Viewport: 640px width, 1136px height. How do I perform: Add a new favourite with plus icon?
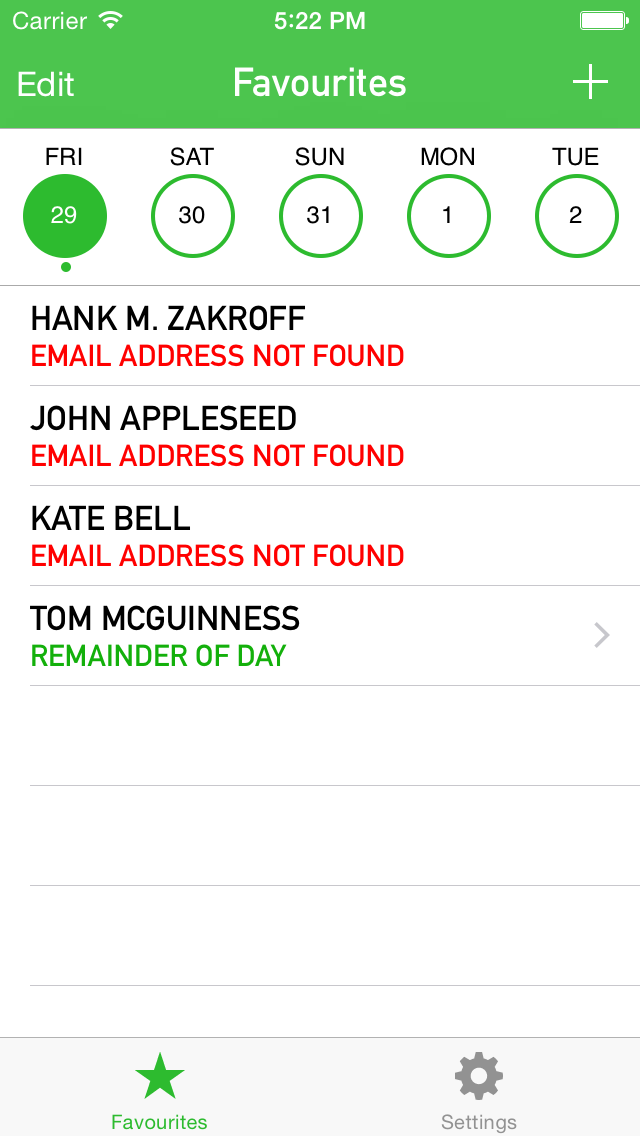coord(590,82)
